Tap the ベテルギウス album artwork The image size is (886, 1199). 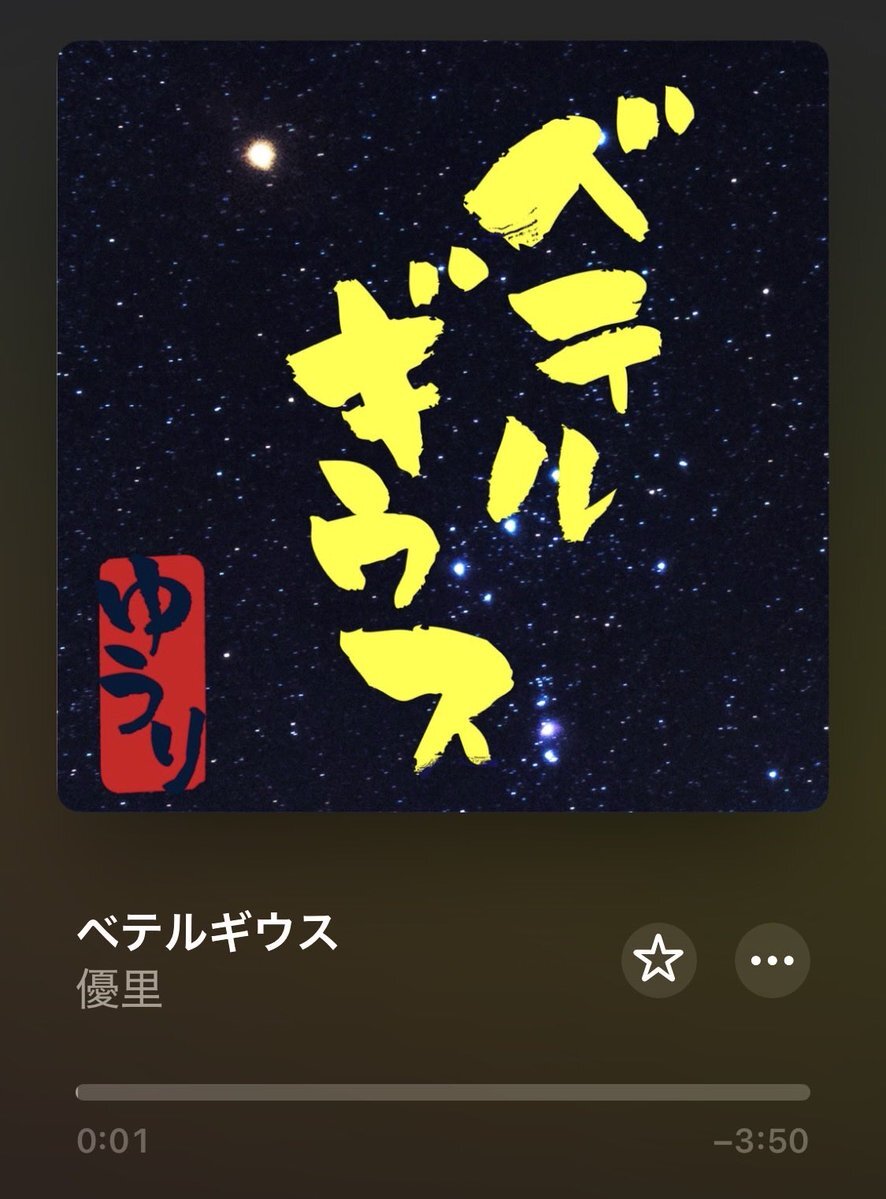443,426
